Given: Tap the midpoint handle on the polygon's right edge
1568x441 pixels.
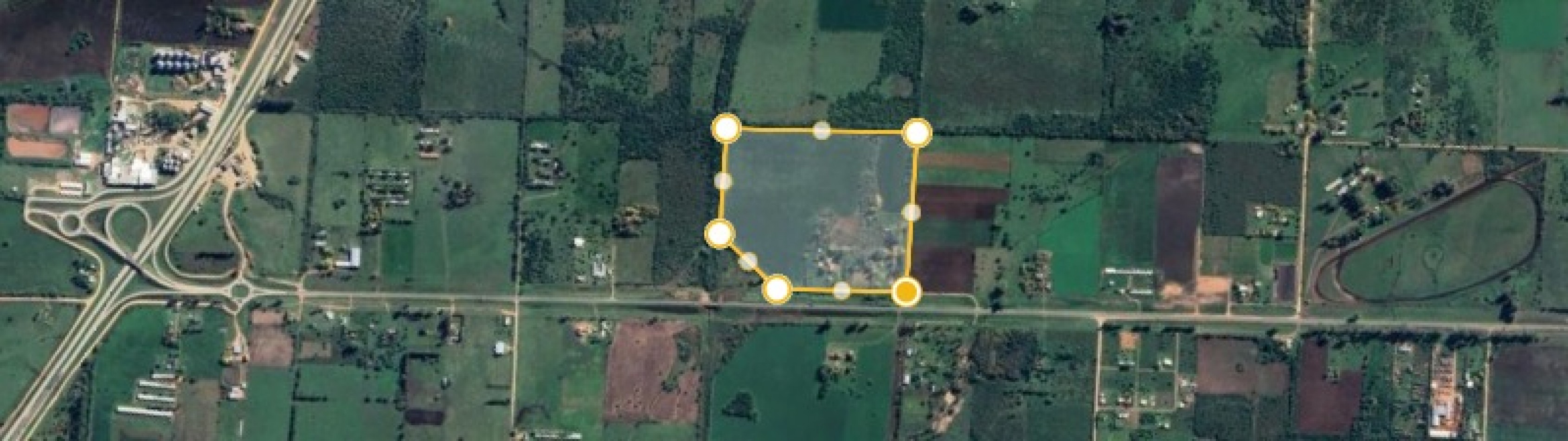Looking at the screenshot, I should click(912, 212).
